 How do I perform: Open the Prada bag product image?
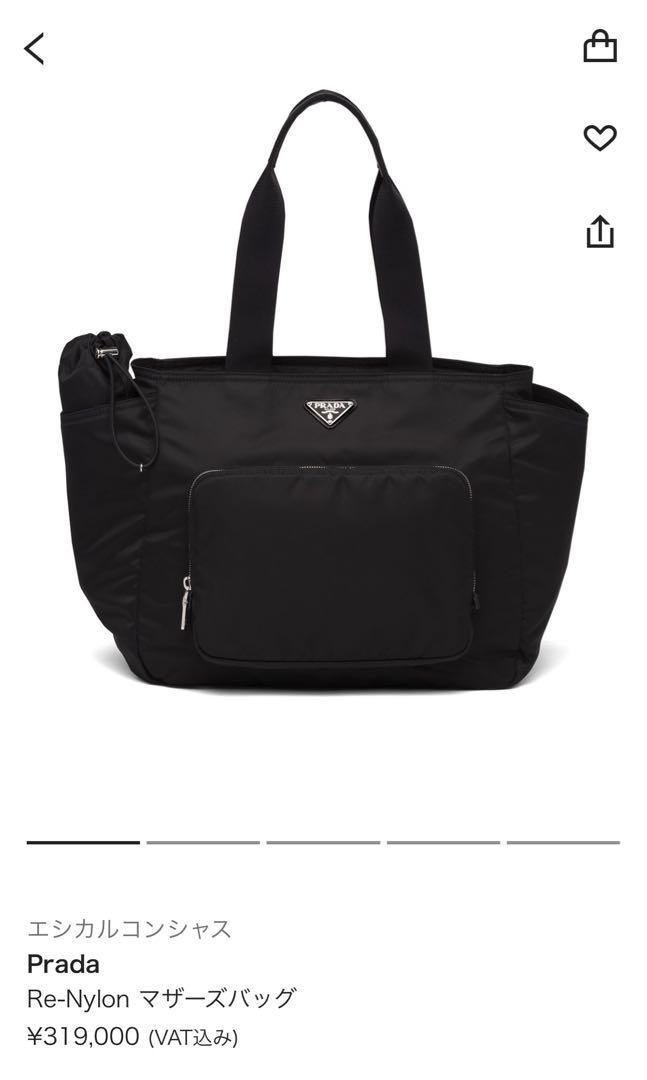(323, 400)
